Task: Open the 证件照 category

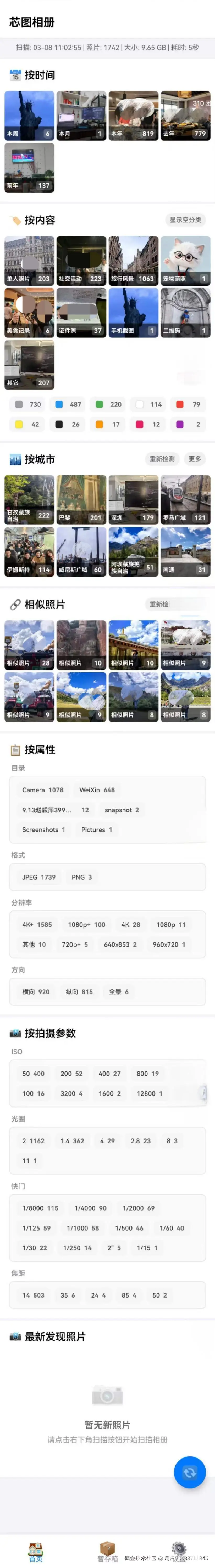Action: coord(81,313)
